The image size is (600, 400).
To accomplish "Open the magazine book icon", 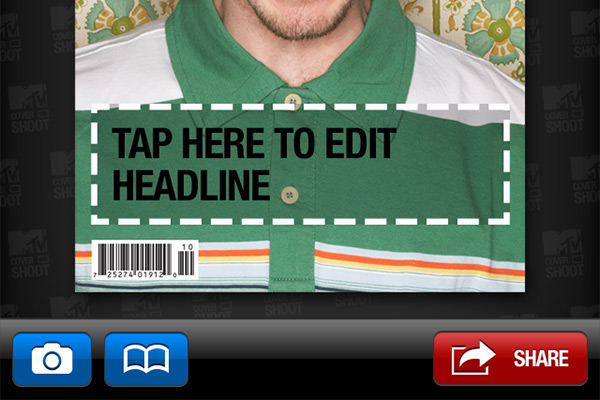I will click(146, 359).
